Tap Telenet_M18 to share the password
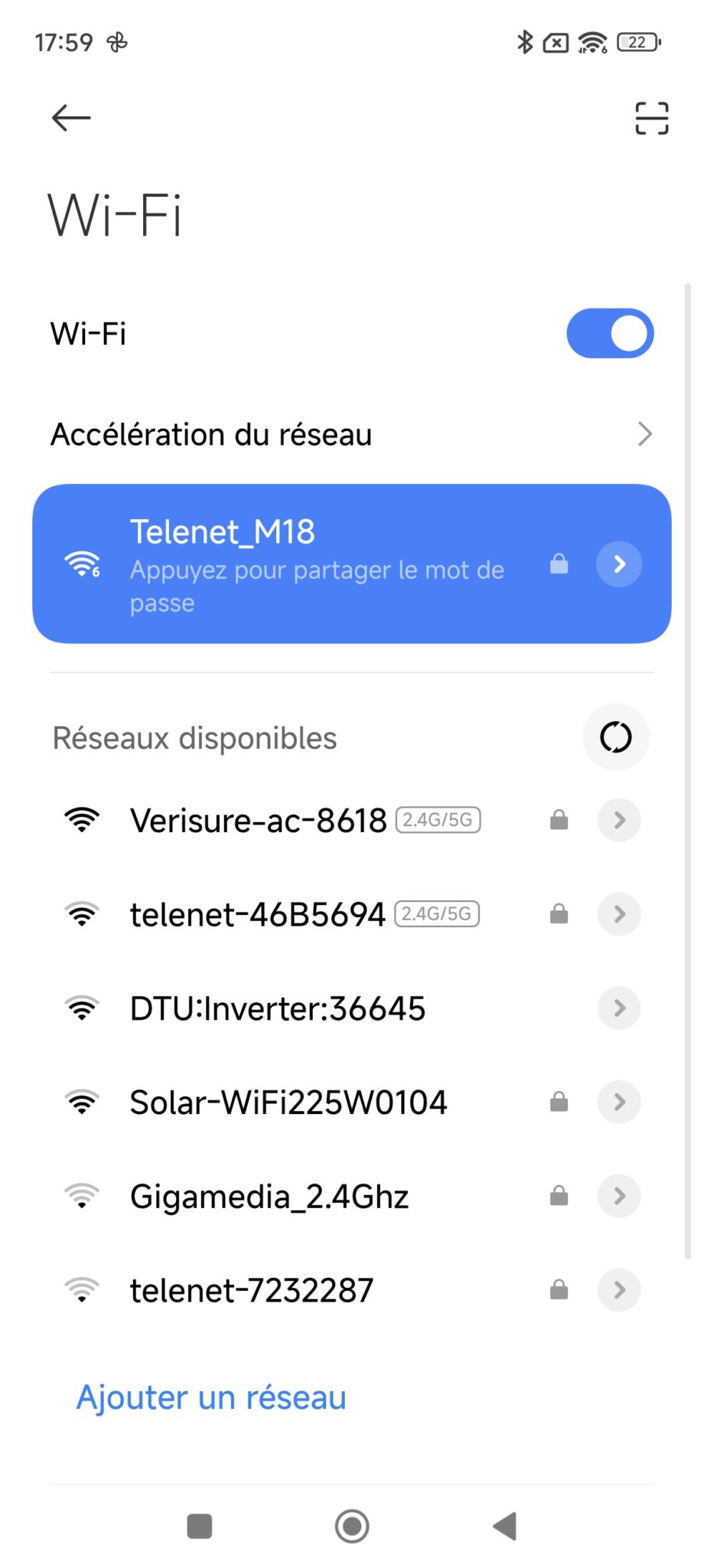 click(306, 563)
